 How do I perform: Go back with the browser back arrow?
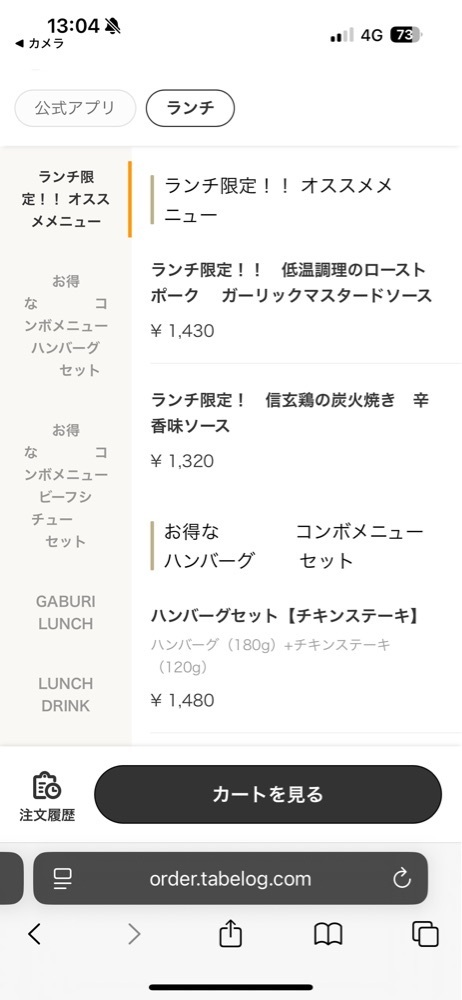(x=34, y=934)
